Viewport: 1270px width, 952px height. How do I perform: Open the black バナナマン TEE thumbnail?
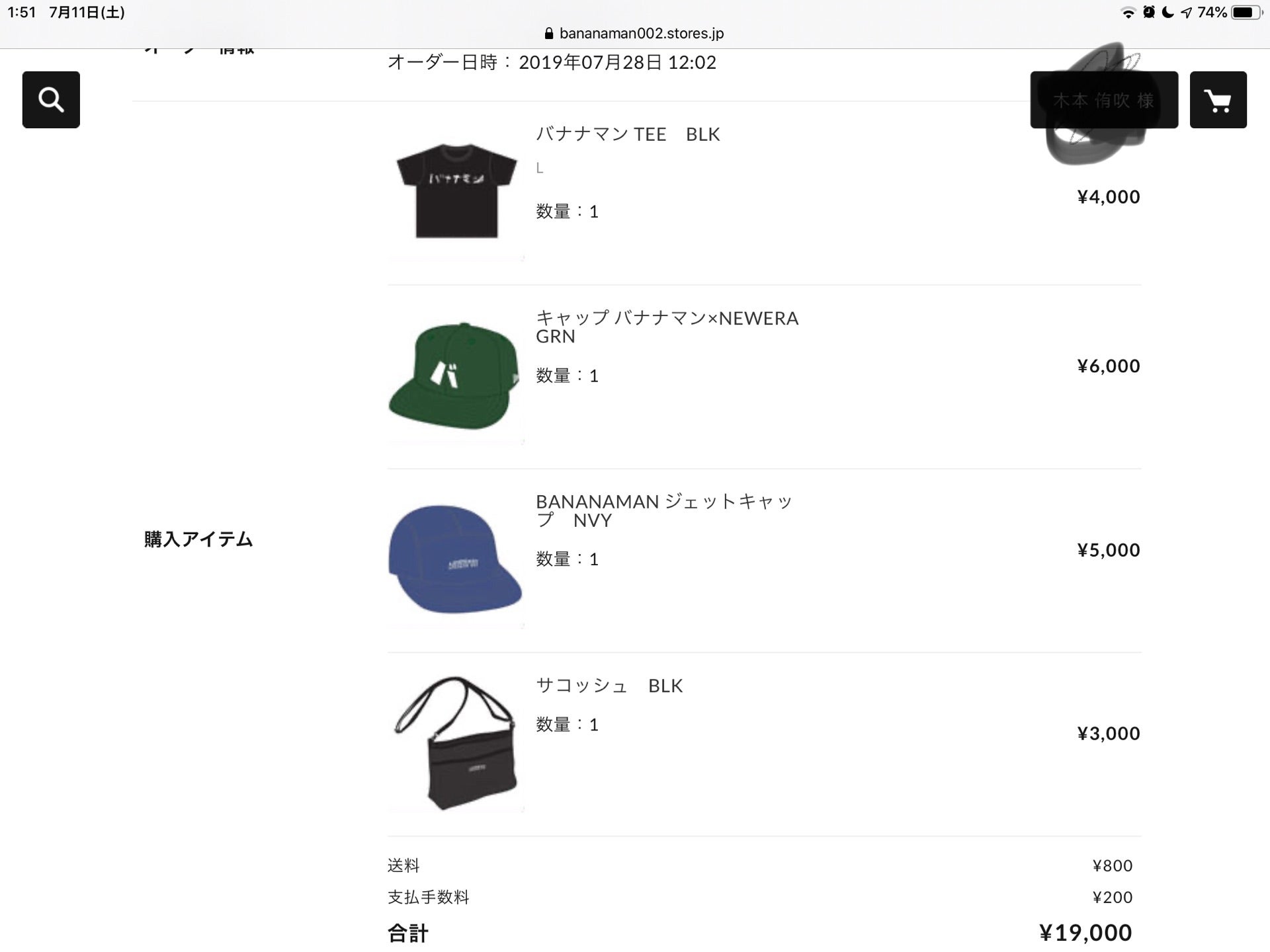click(x=456, y=190)
